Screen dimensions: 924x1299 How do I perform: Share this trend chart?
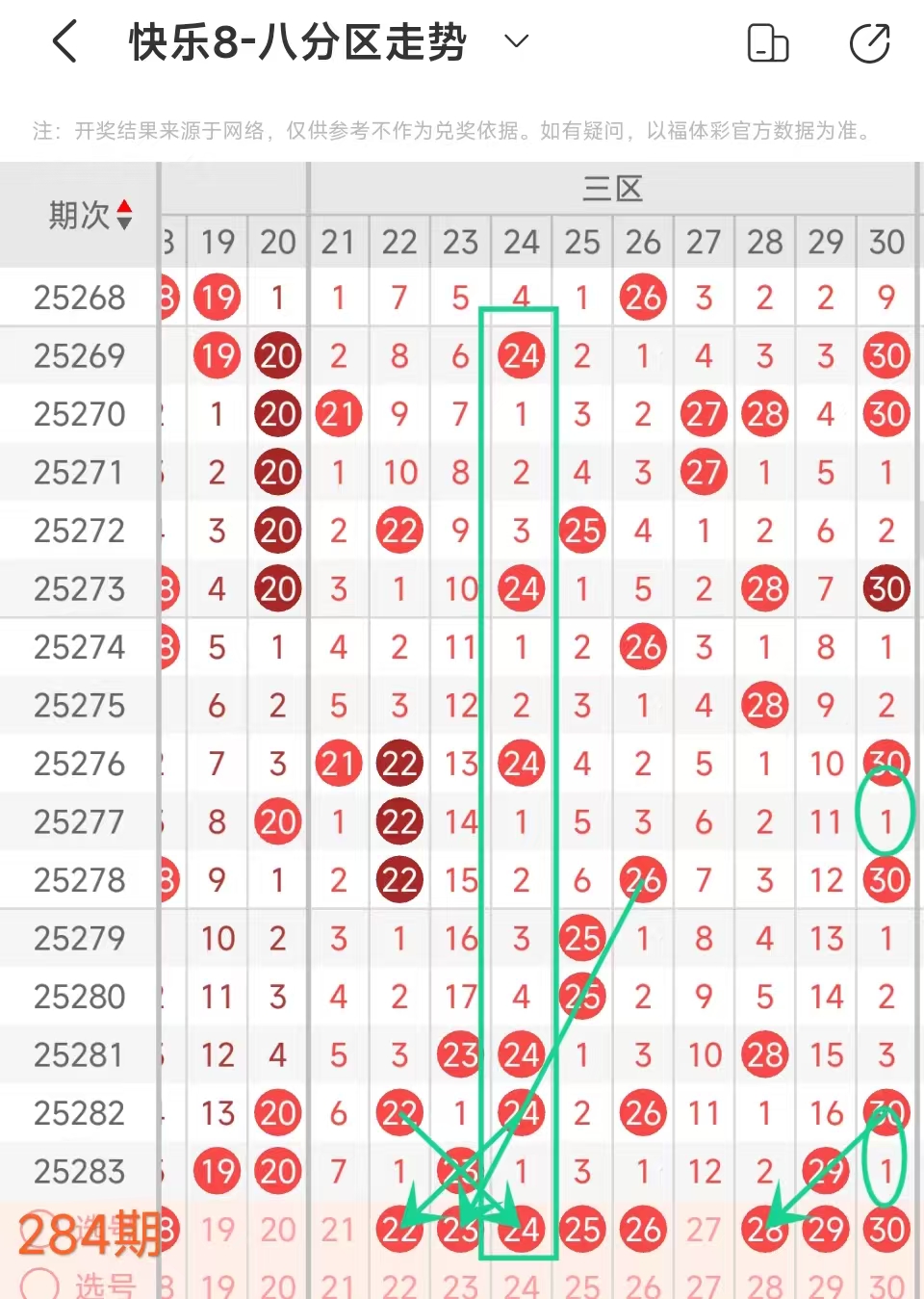[870, 43]
